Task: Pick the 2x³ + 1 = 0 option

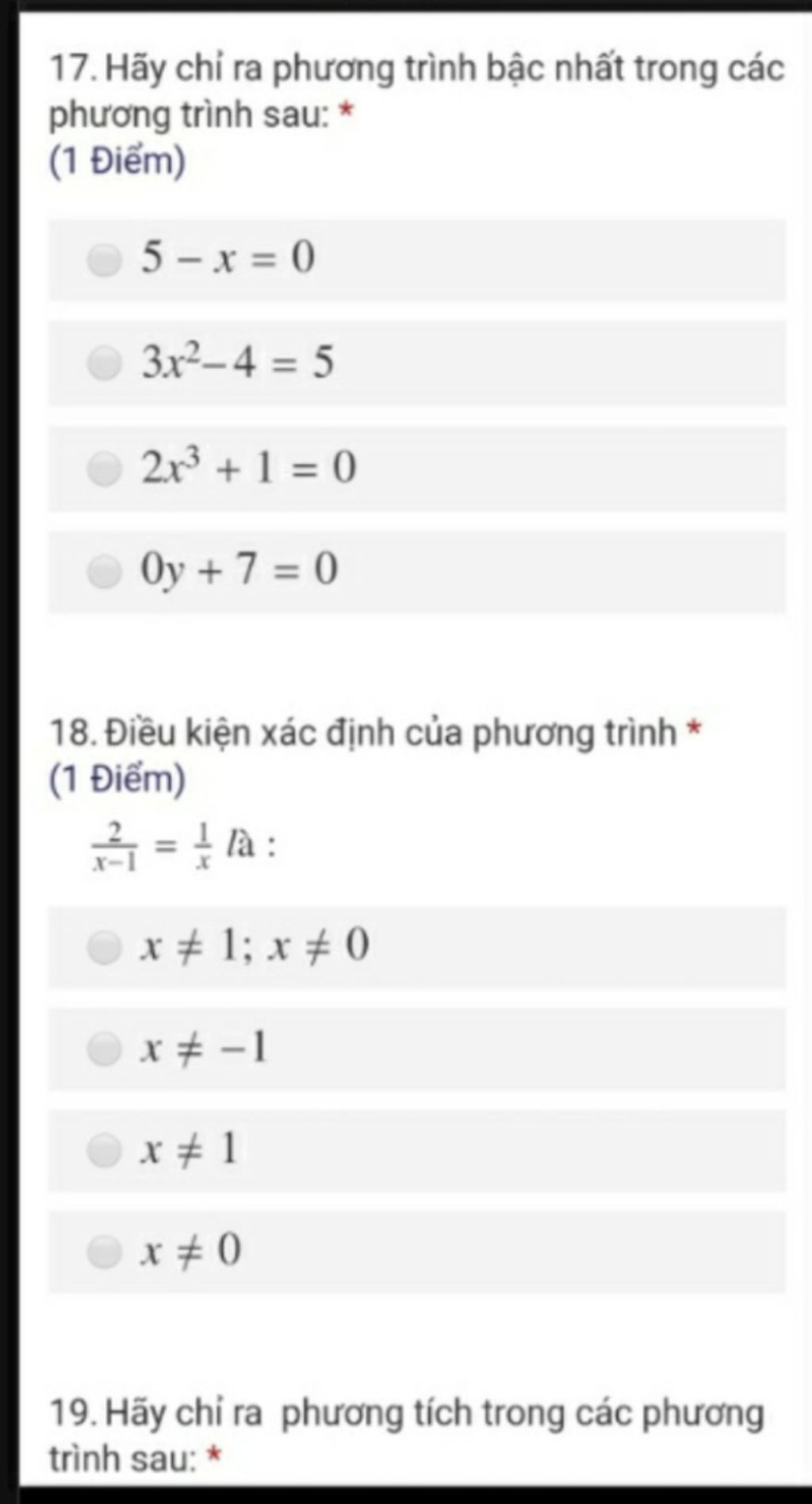Action: click(104, 468)
